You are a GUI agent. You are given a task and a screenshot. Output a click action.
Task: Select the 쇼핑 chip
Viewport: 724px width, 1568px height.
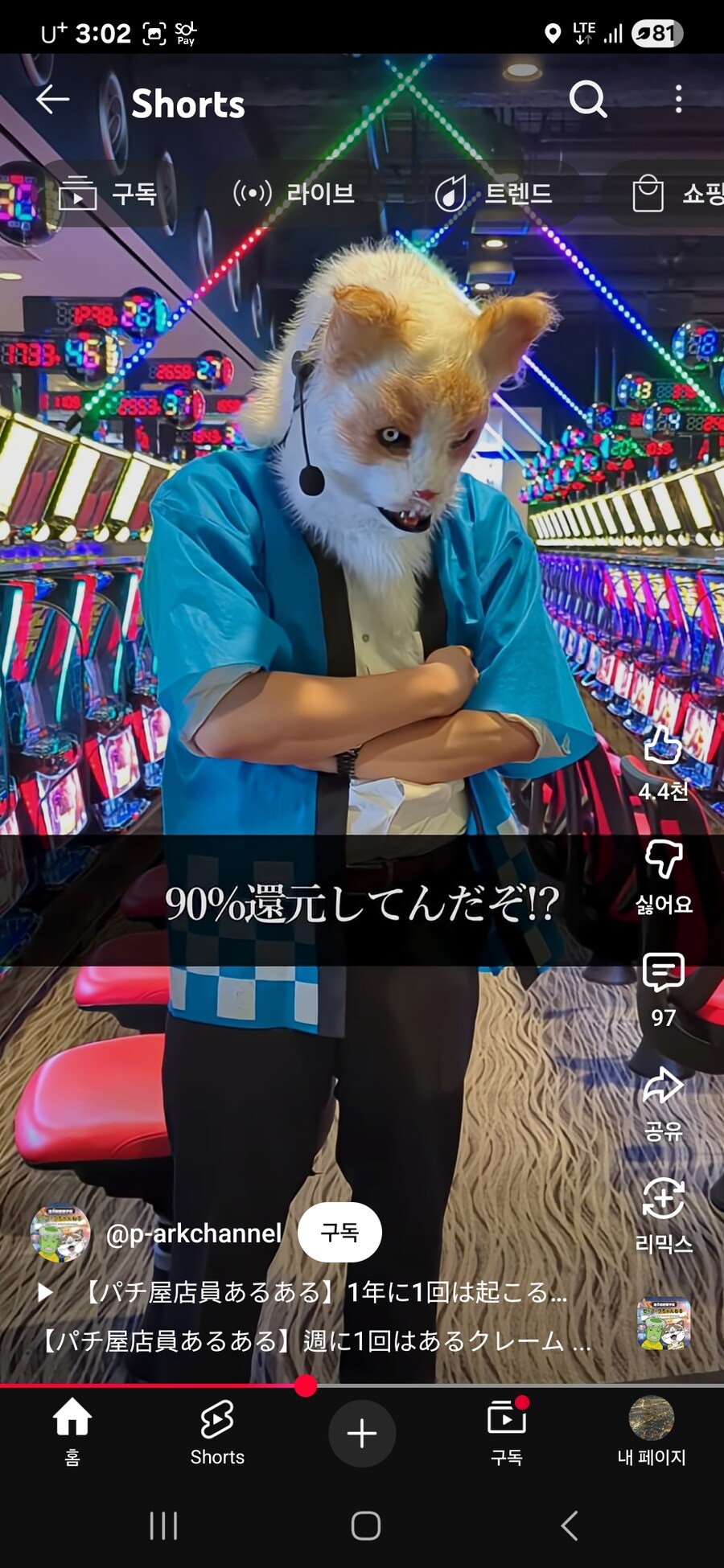point(676,194)
